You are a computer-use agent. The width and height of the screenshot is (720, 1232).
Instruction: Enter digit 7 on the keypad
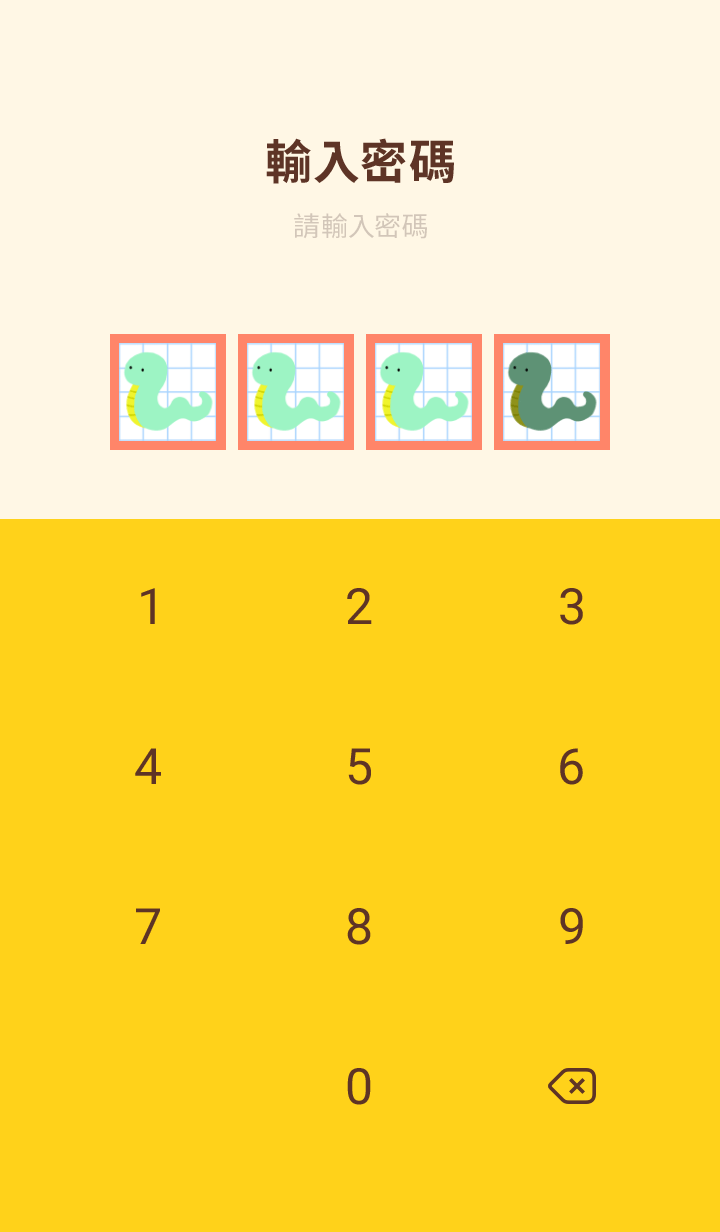tap(149, 927)
